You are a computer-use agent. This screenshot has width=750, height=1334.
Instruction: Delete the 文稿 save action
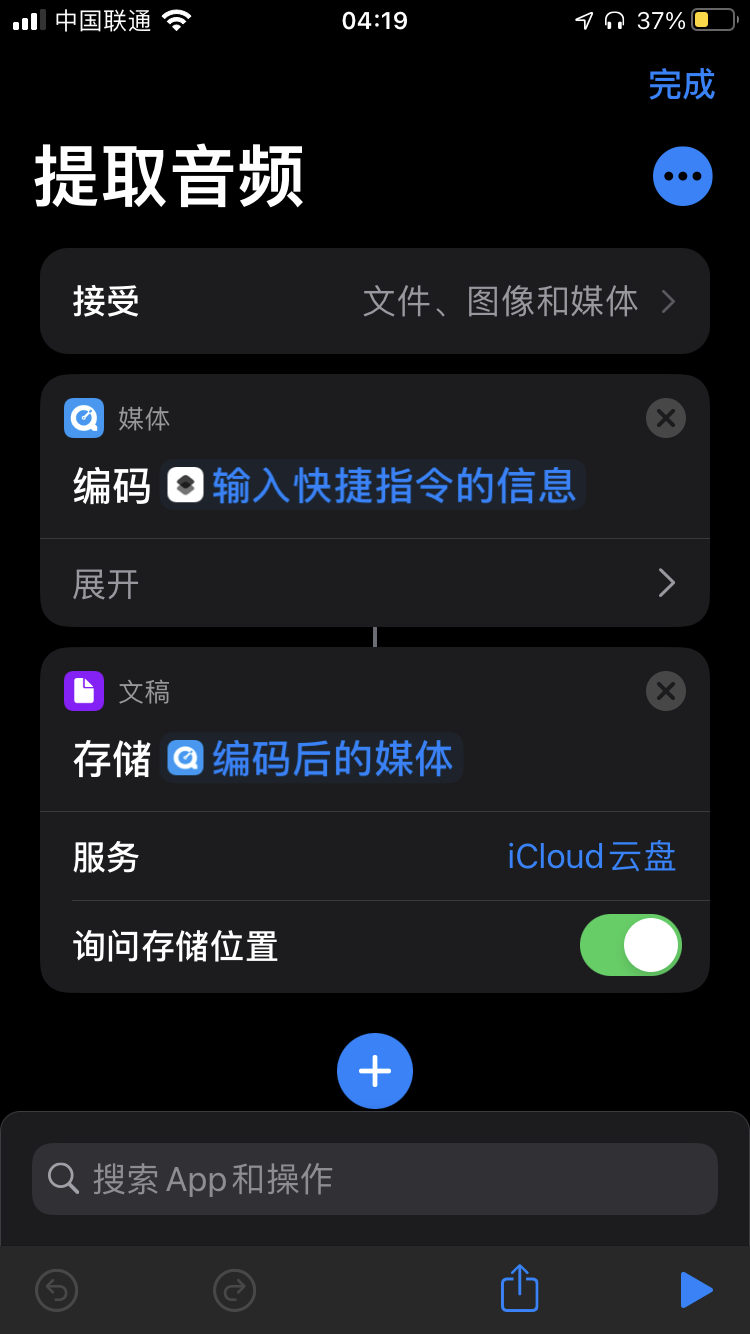point(666,691)
